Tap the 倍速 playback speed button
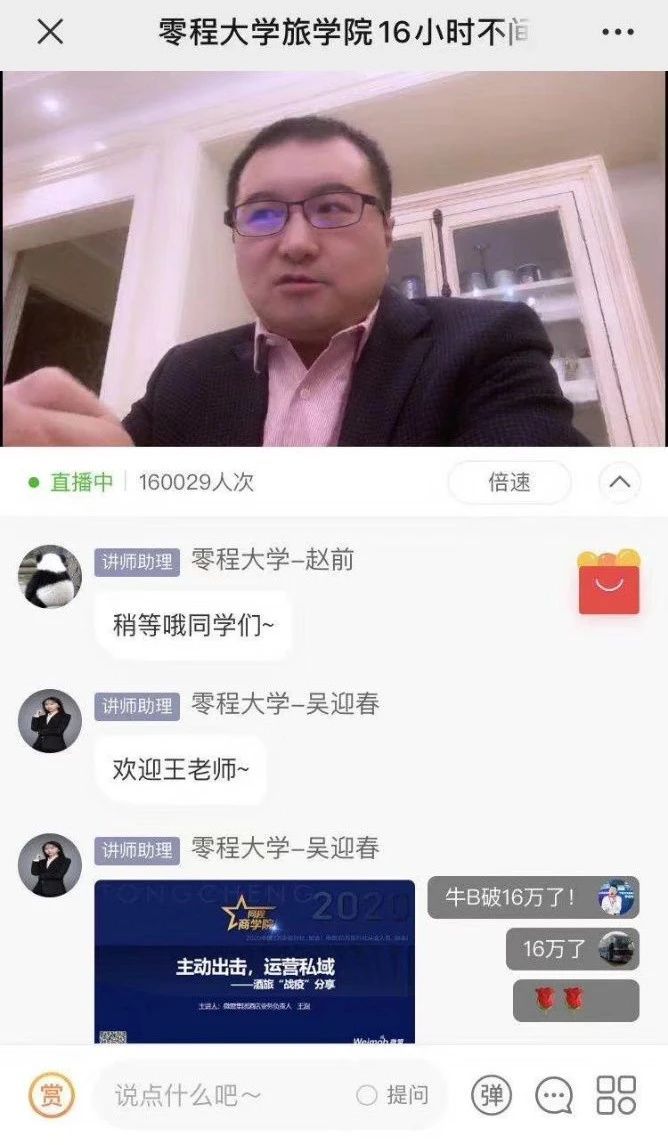The width and height of the screenshot is (668, 1145). coord(509,483)
